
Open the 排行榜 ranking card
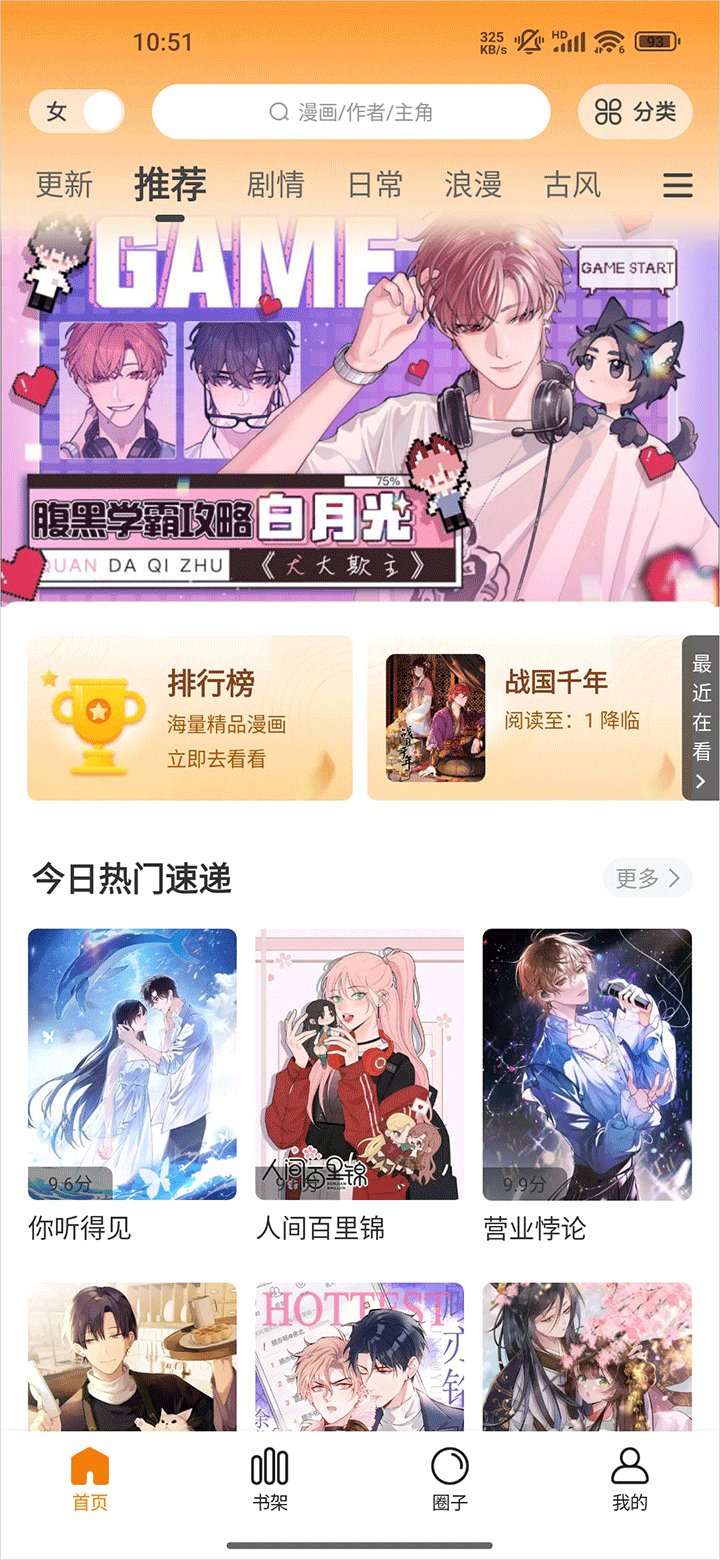pyautogui.click(x=190, y=718)
